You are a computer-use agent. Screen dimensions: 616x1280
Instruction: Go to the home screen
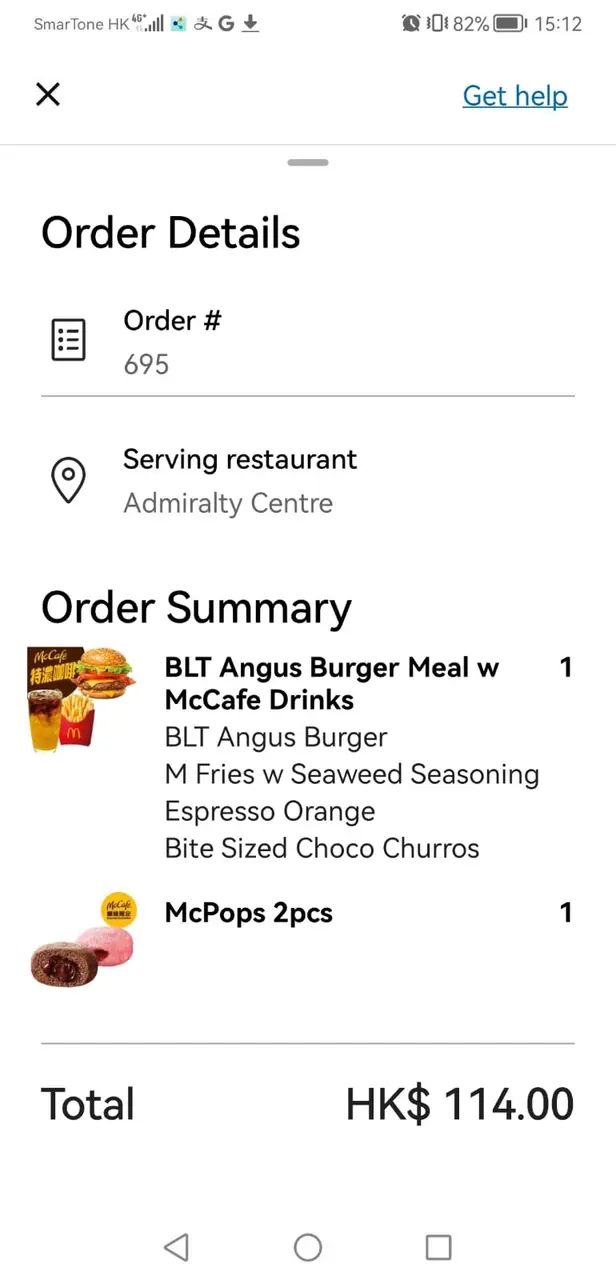coord(308,1246)
